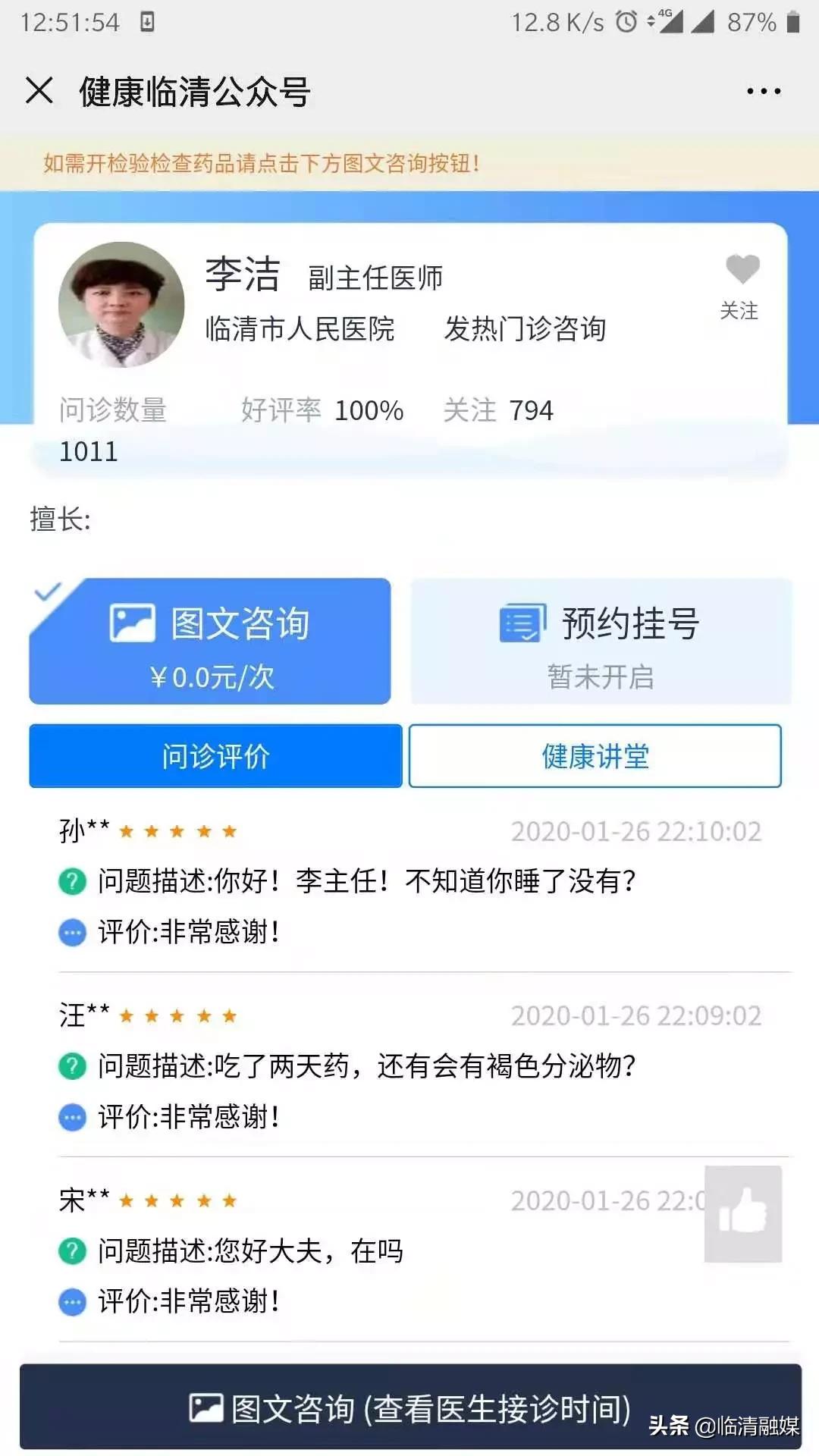Viewport: 819px width, 1456px height.
Task: Open 临清市人民医院 hospital link
Action: click(299, 331)
